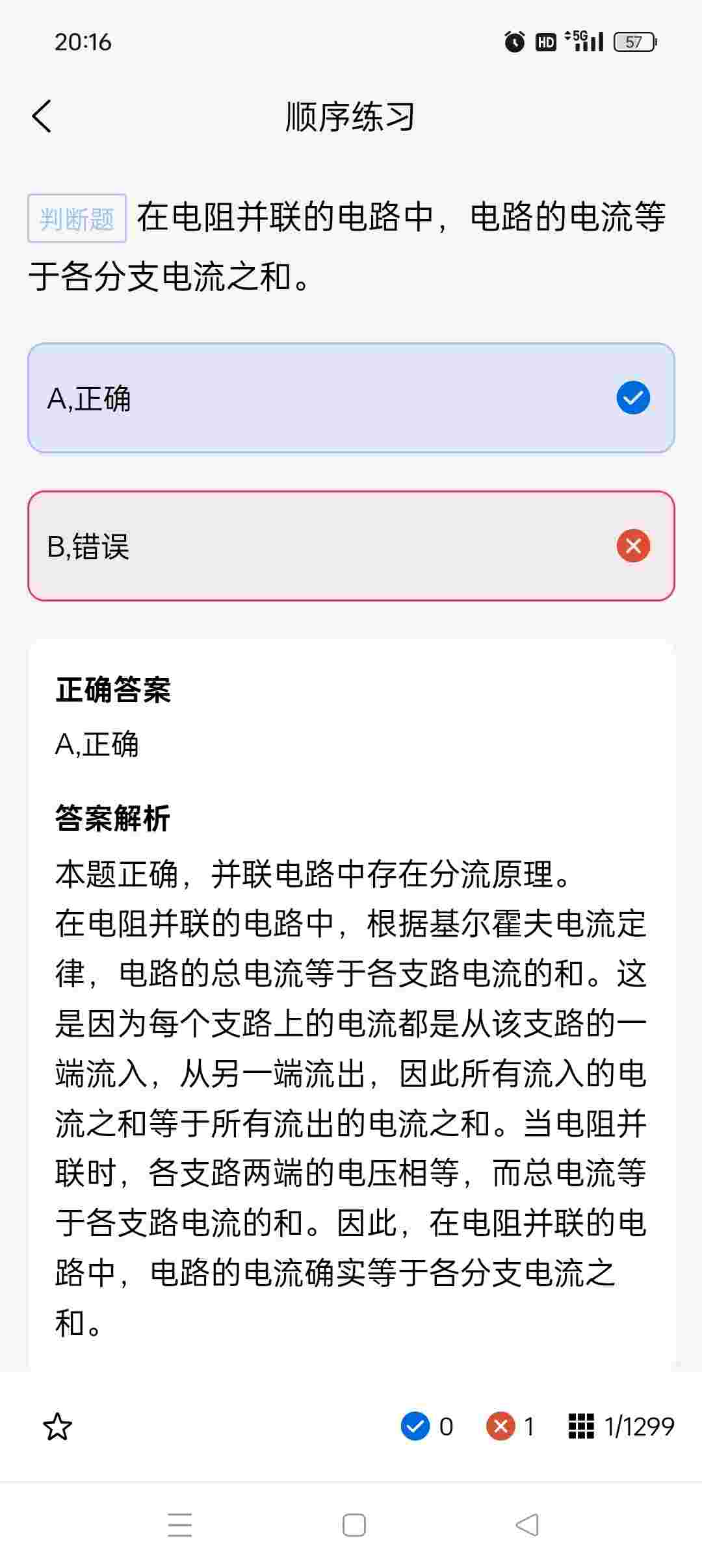702x1568 pixels.
Task: Select answer B,错误
Action: (351, 546)
